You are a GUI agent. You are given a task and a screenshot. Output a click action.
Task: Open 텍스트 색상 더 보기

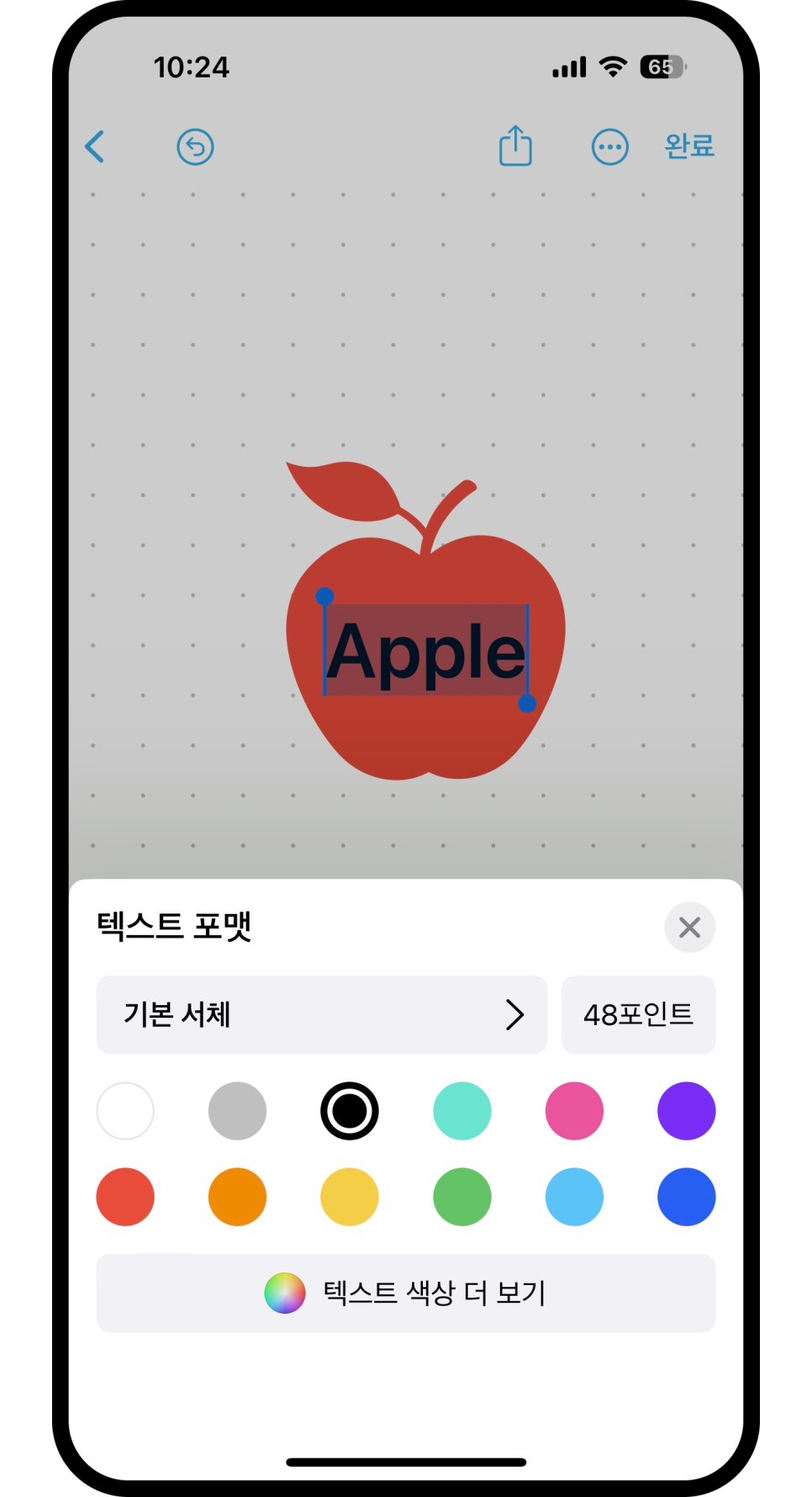click(x=405, y=1293)
